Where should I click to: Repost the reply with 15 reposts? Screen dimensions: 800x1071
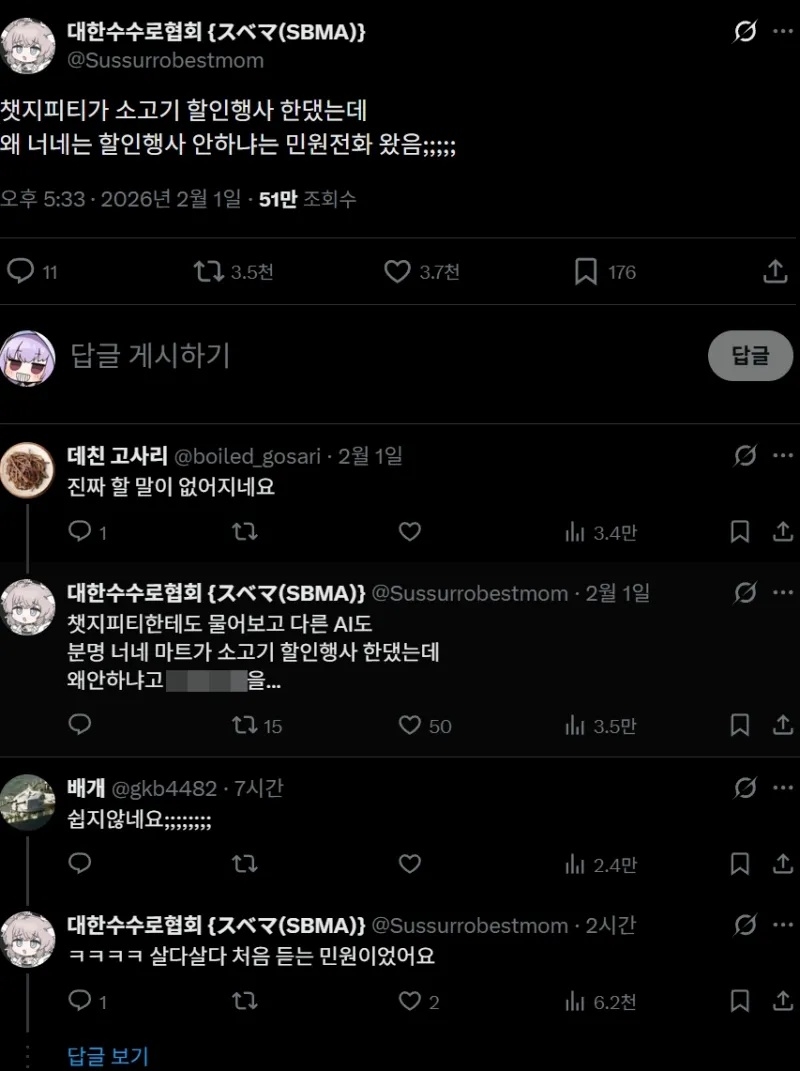244,725
